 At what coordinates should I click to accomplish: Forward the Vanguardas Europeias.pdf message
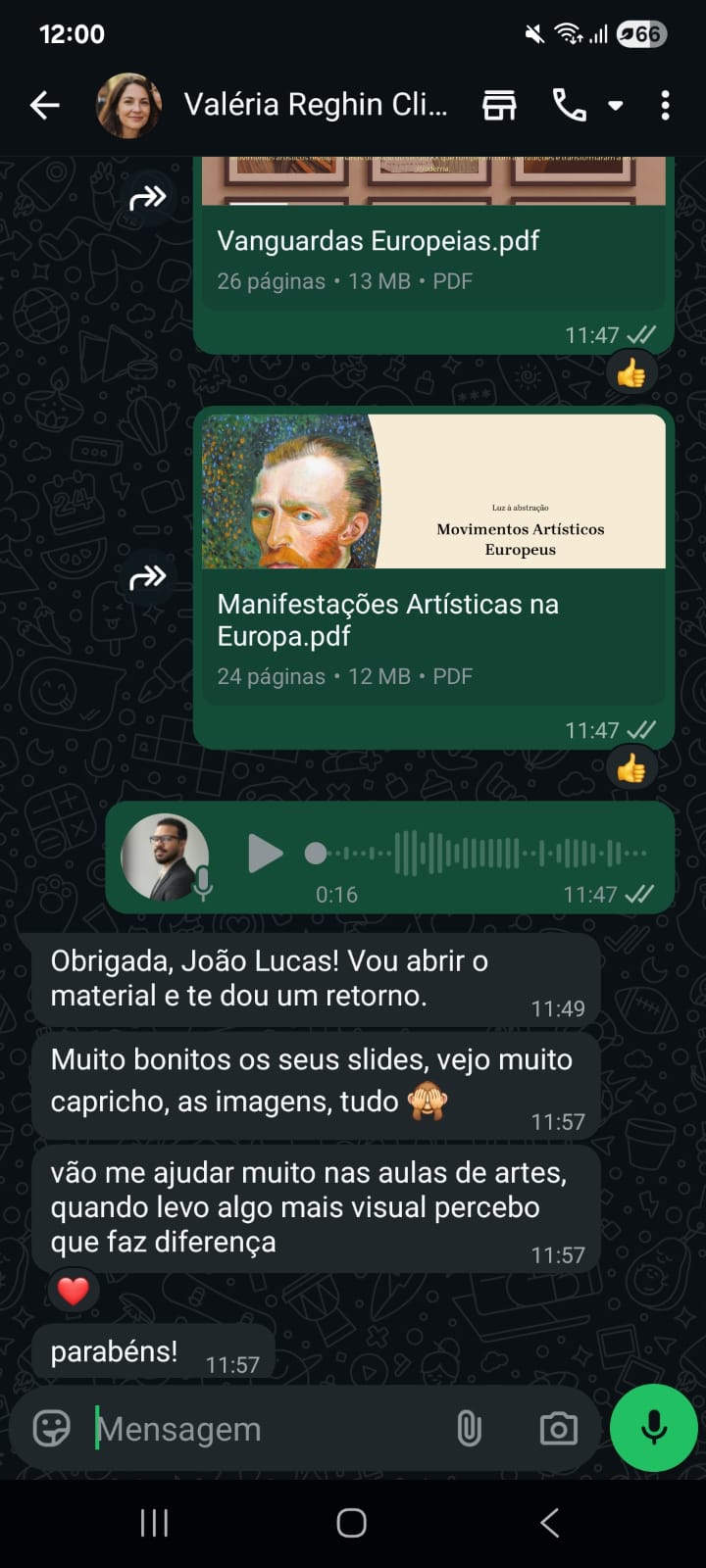point(148,199)
